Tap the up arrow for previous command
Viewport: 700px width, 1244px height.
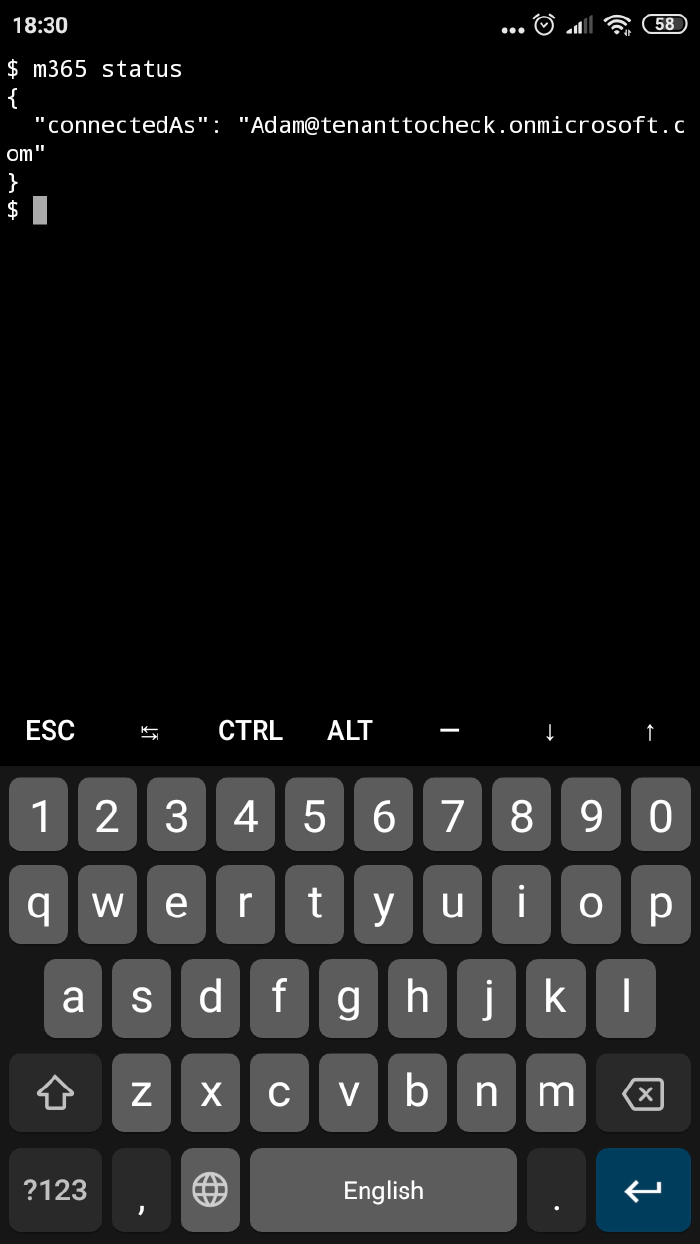pos(650,732)
